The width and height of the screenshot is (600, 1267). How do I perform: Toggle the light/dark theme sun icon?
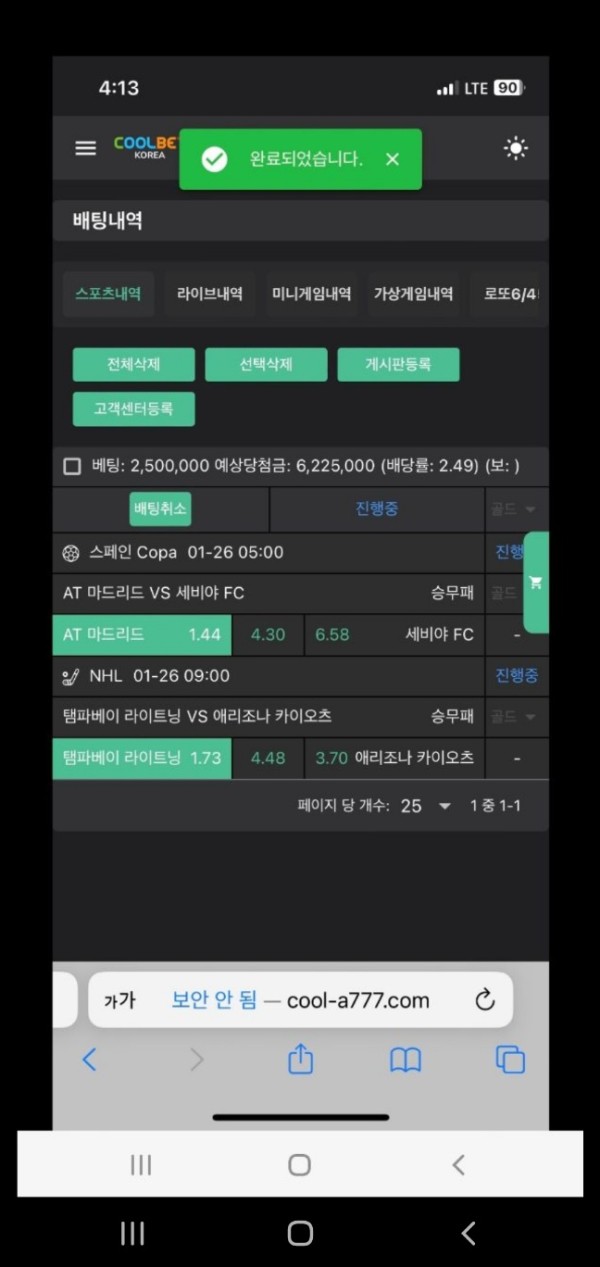tap(515, 149)
